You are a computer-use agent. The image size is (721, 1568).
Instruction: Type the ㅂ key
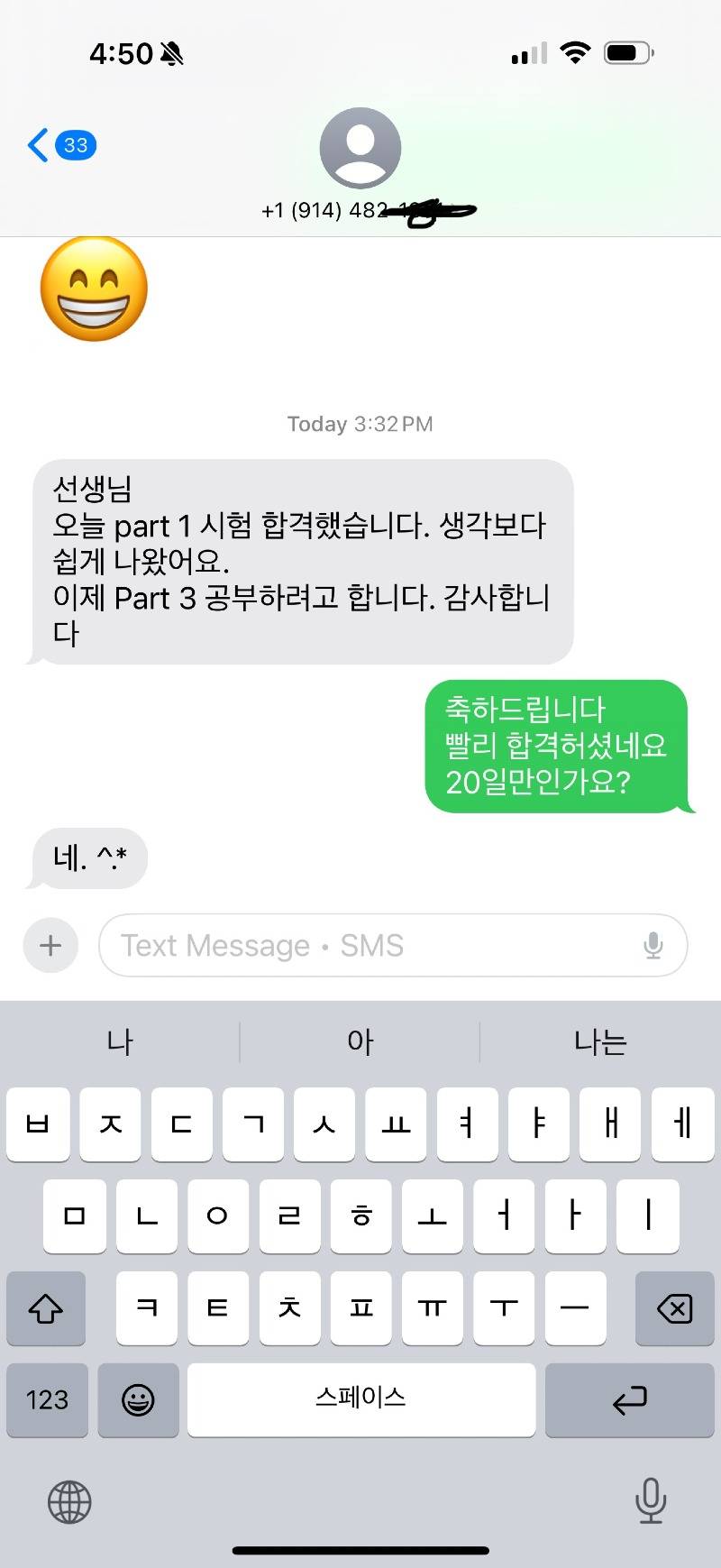pyautogui.click(x=38, y=1124)
